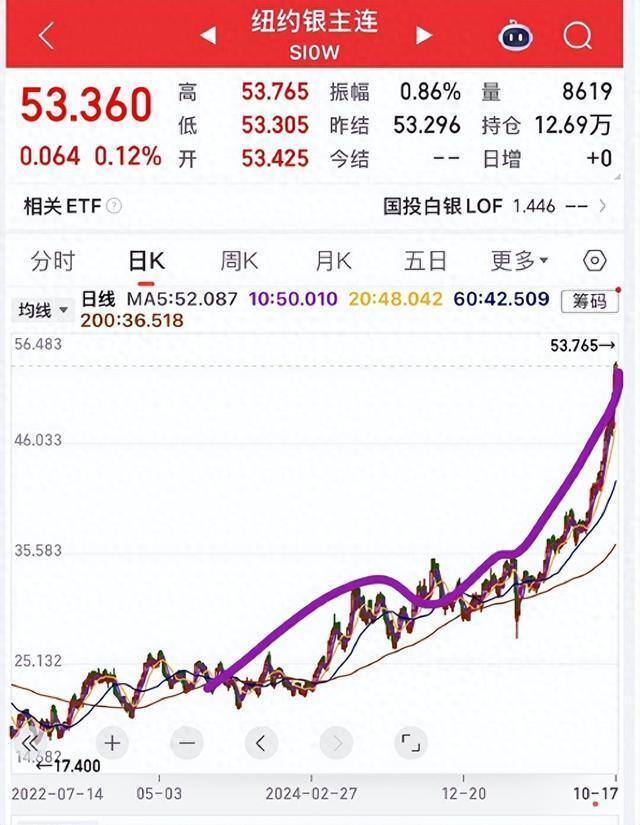Image resolution: width=640 pixels, height=825 pixels.
Task: Switch to the 五日 tab
Action: 425,261
